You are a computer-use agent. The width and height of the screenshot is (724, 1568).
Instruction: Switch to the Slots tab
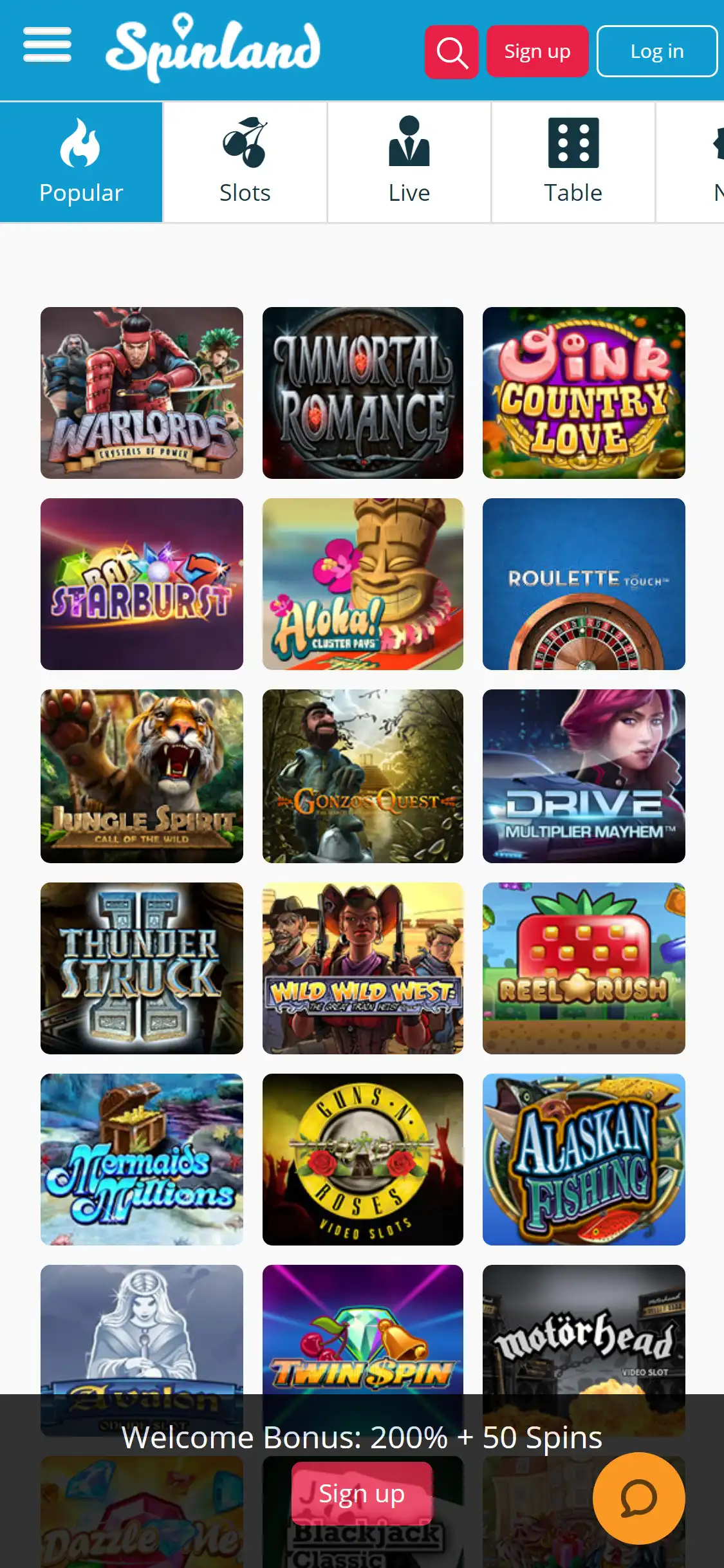[x=245, y=162]
